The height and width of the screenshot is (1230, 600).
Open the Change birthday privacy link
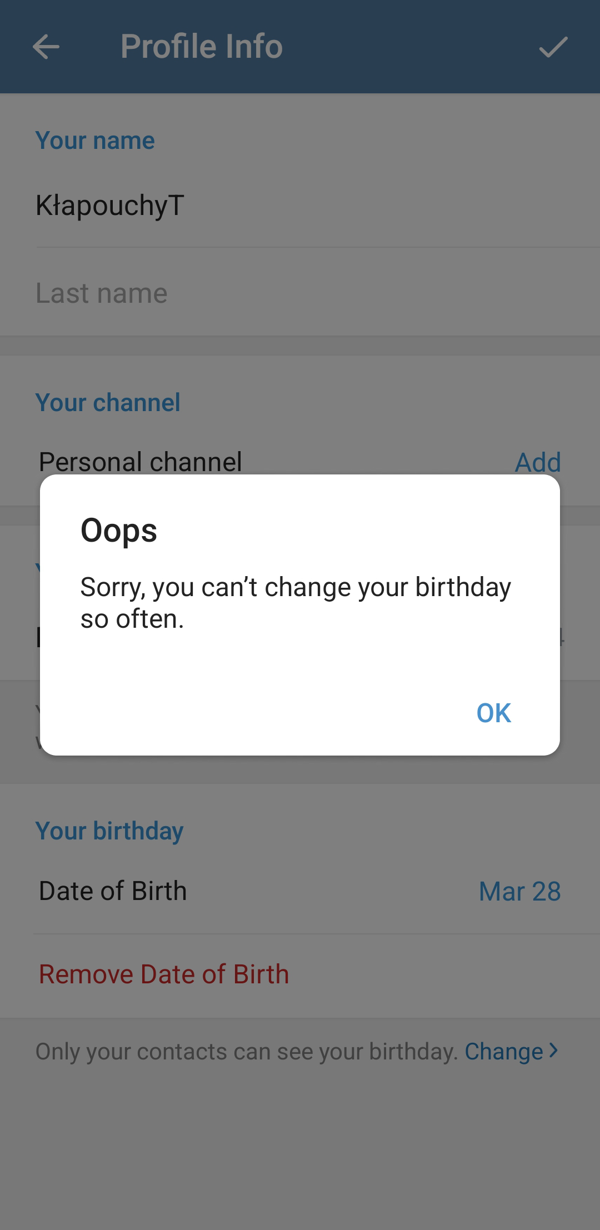(x=511, y=1051)
